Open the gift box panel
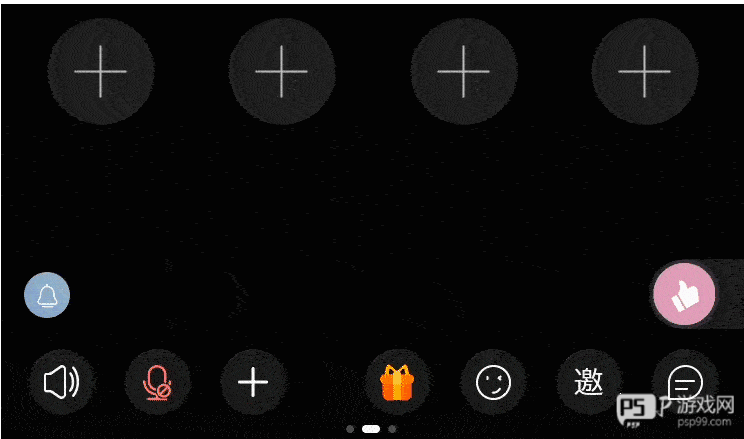 point(397,382)
